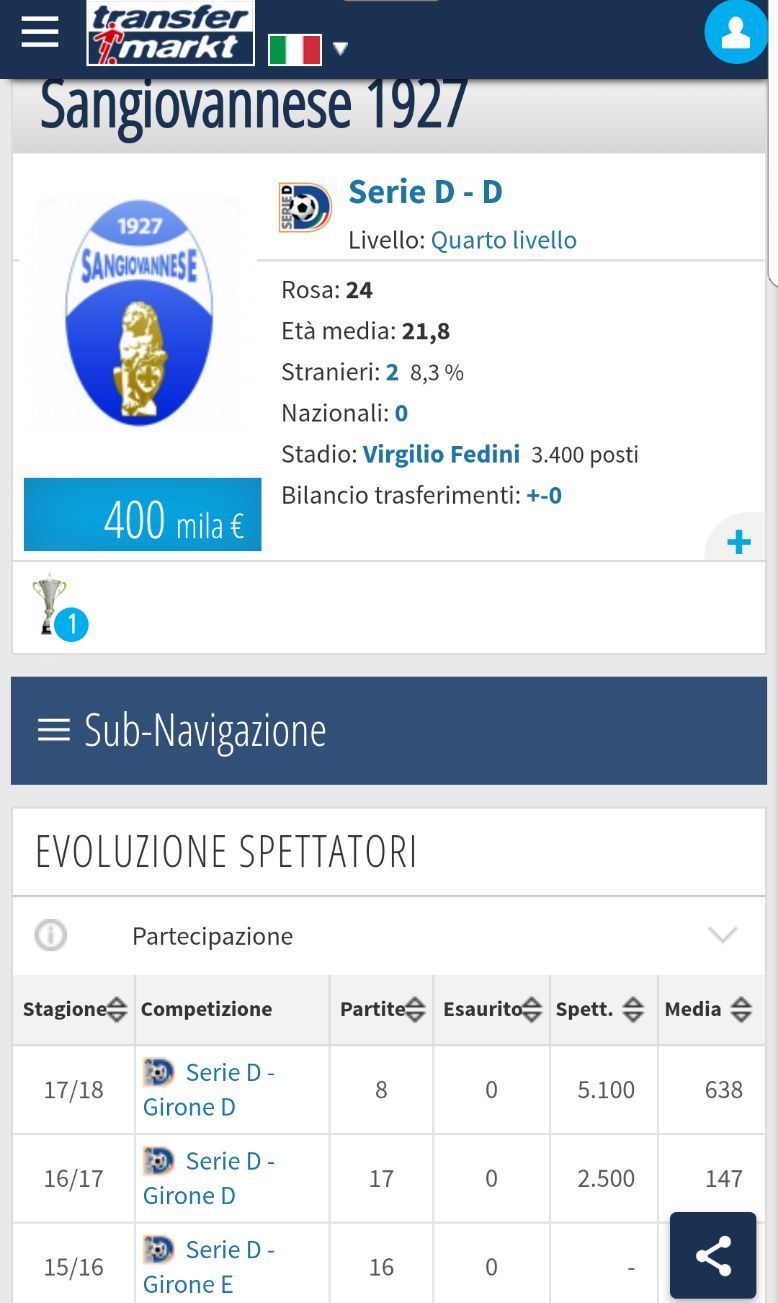Share this page

[x=713, y=1256]
